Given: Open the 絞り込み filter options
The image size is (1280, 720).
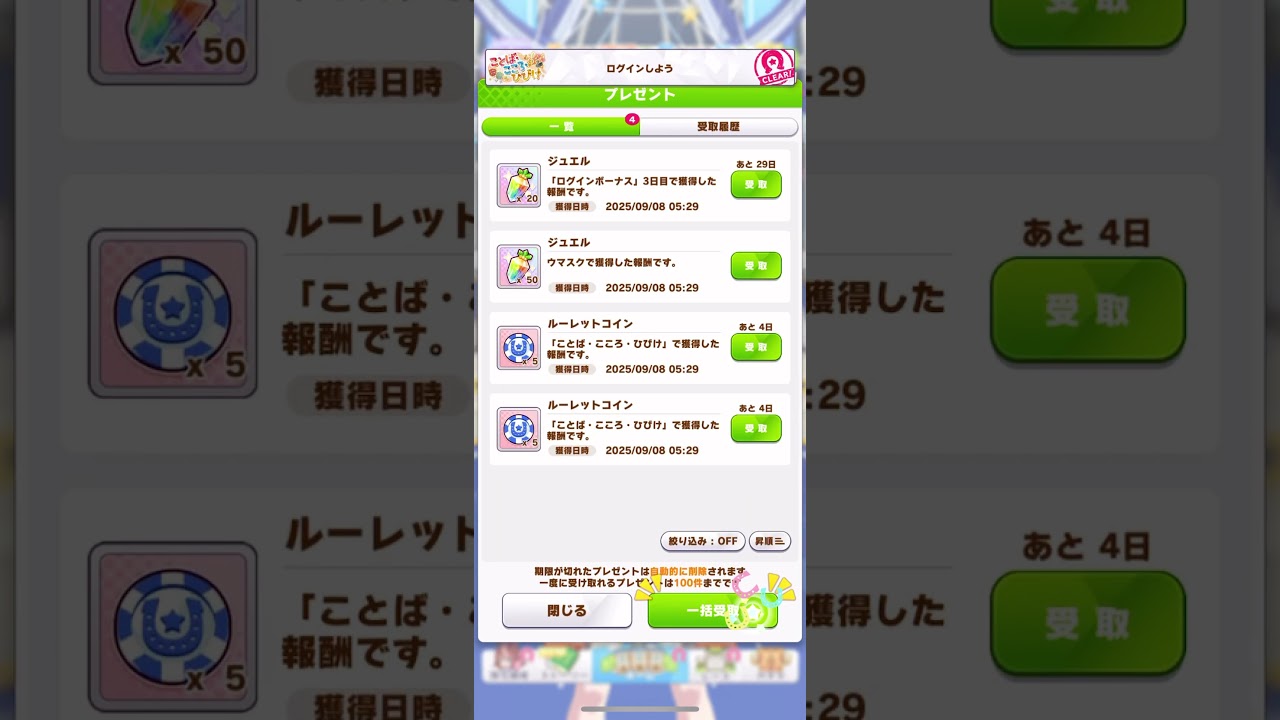Looking at the screenshot, I should click(702, 541).
